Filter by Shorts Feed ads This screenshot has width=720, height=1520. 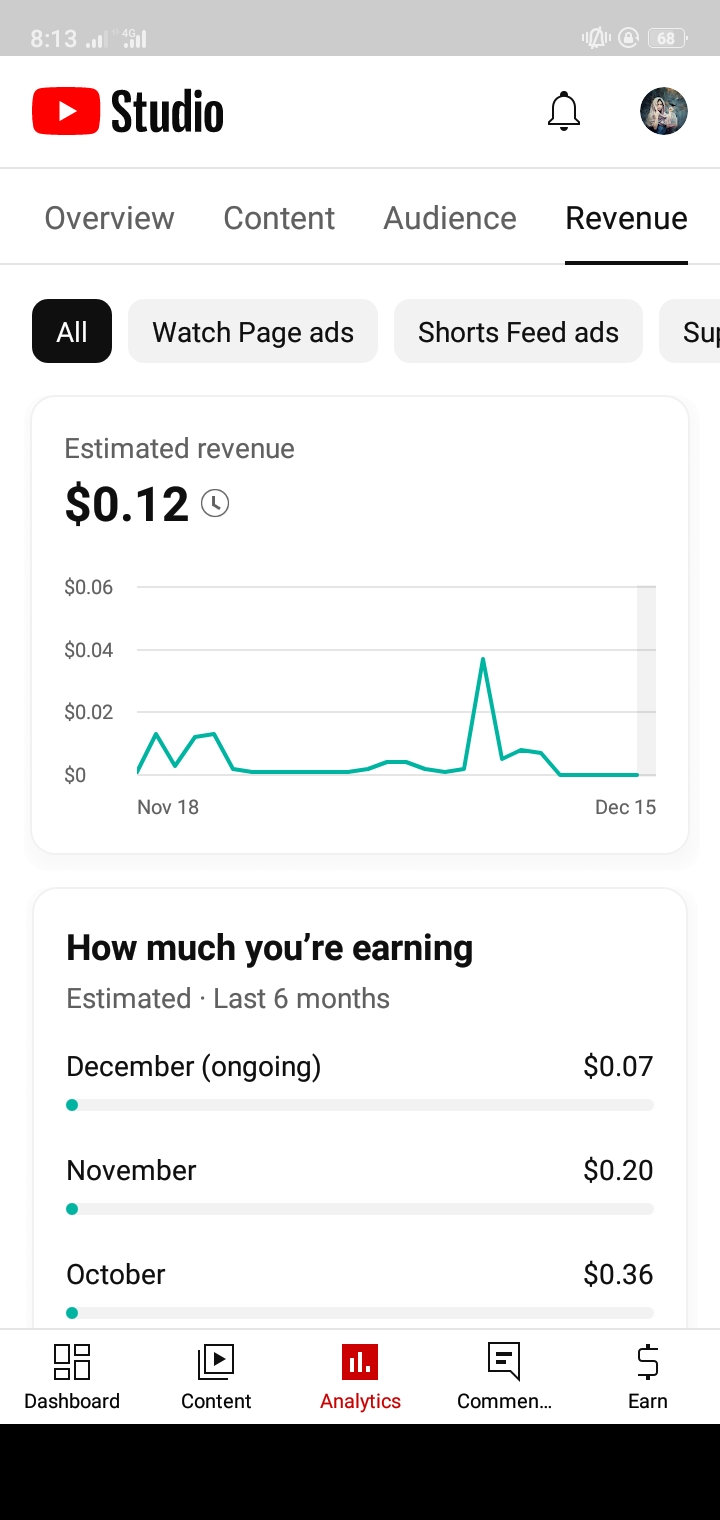click(x=518, y=331)
